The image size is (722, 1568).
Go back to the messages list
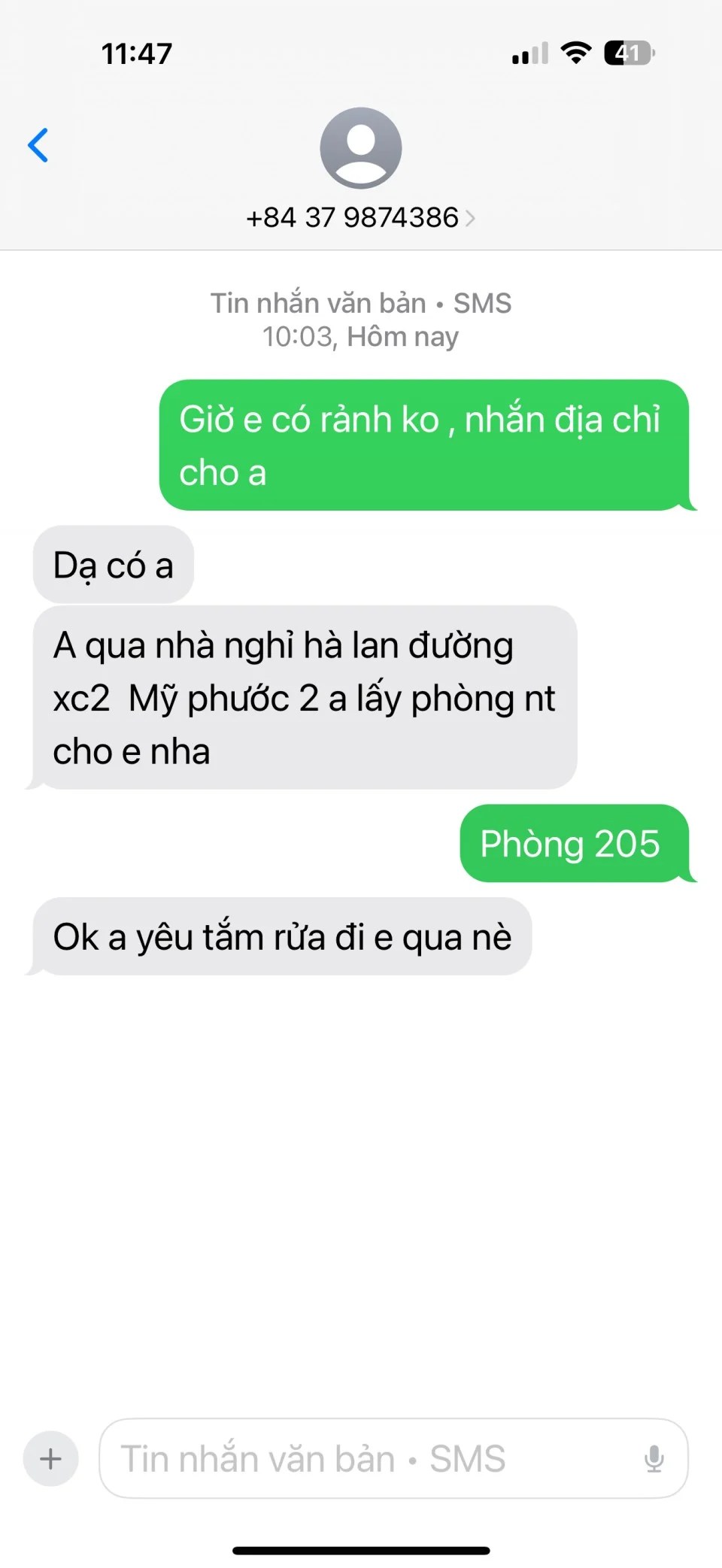(38, 145)
